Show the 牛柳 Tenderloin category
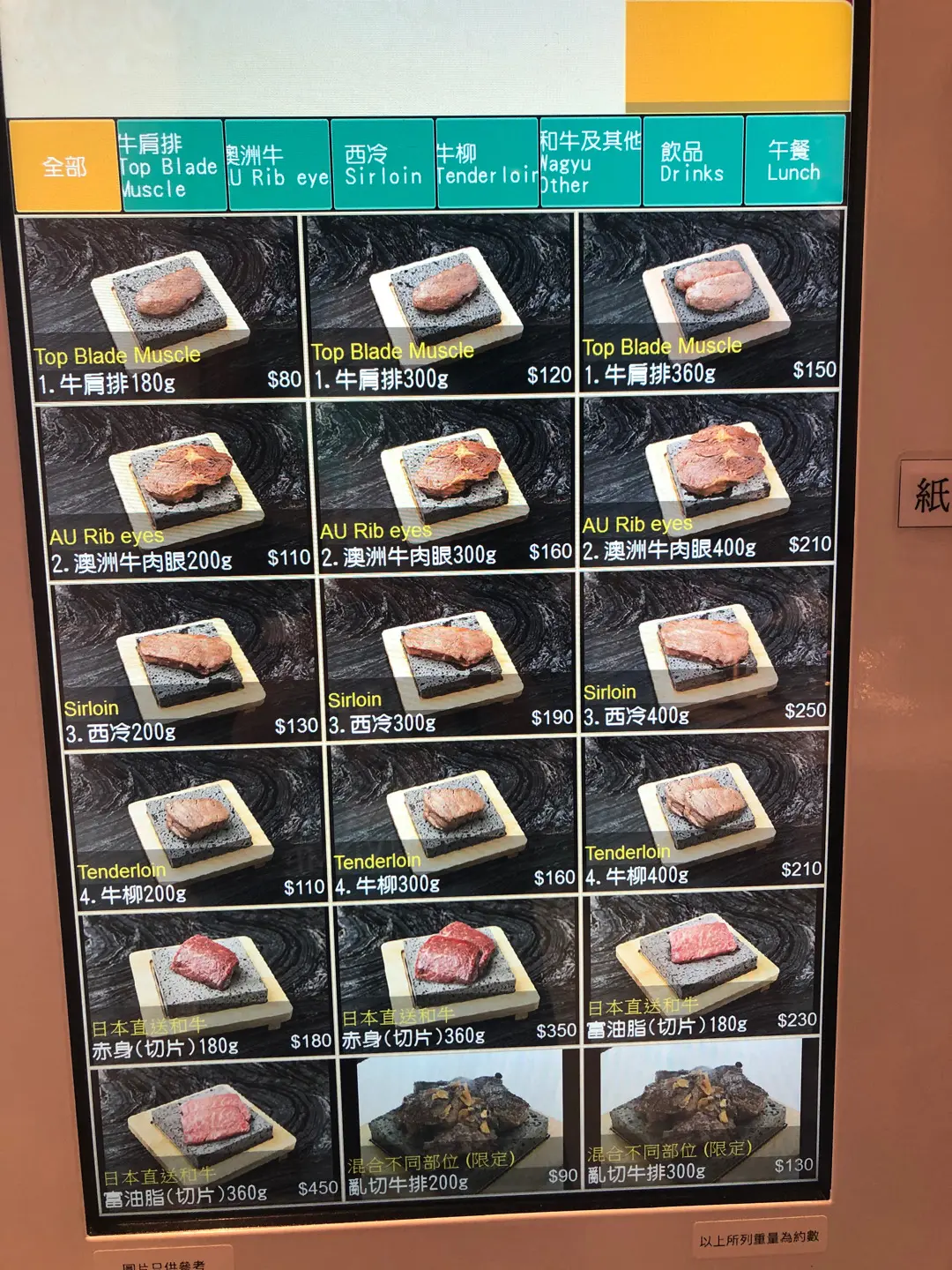Viewport: 952px width, 1270px height. [x=487, y=164]
